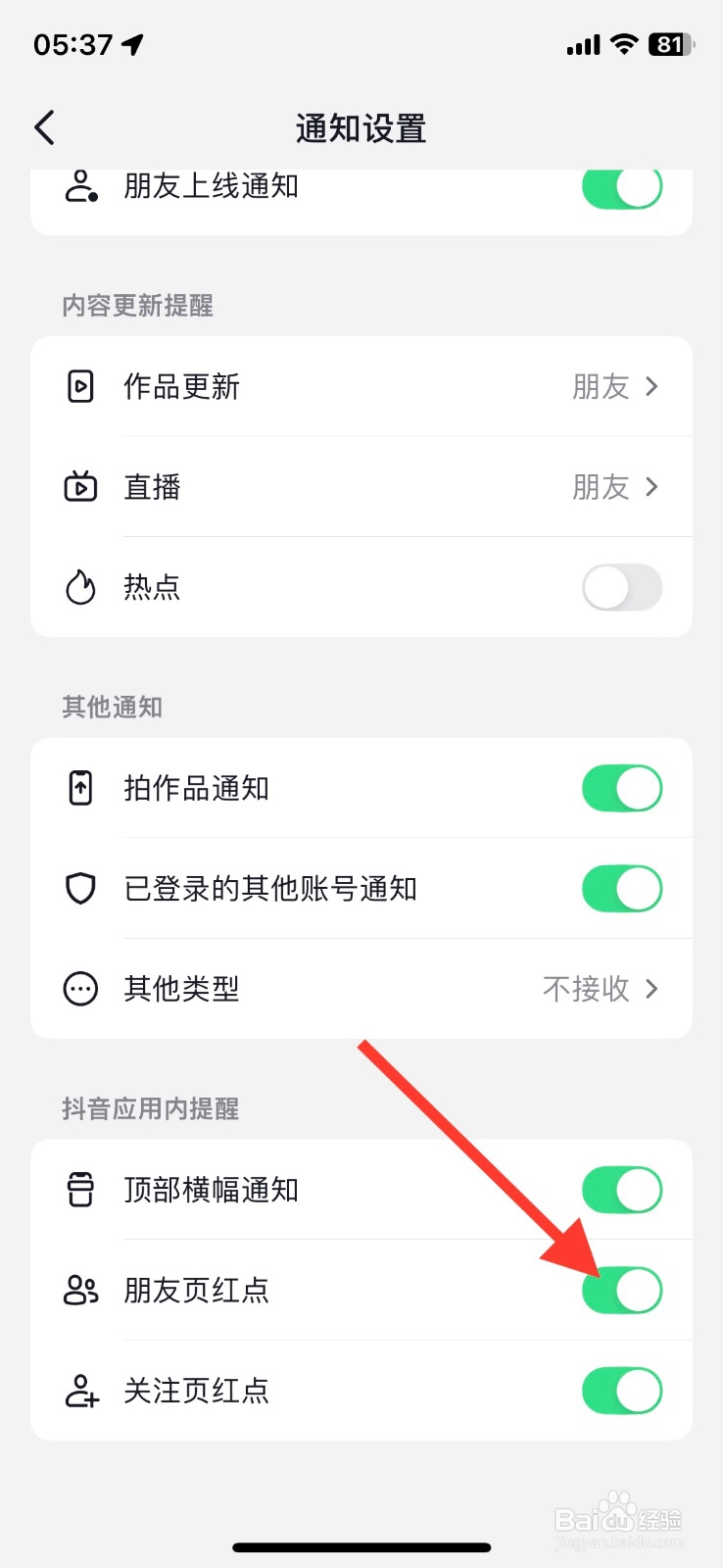Open the 作品更新 options via its chevron
The height and width of the screenshot is (1568, 723).
pyautogui.click(x=651, y=386)
